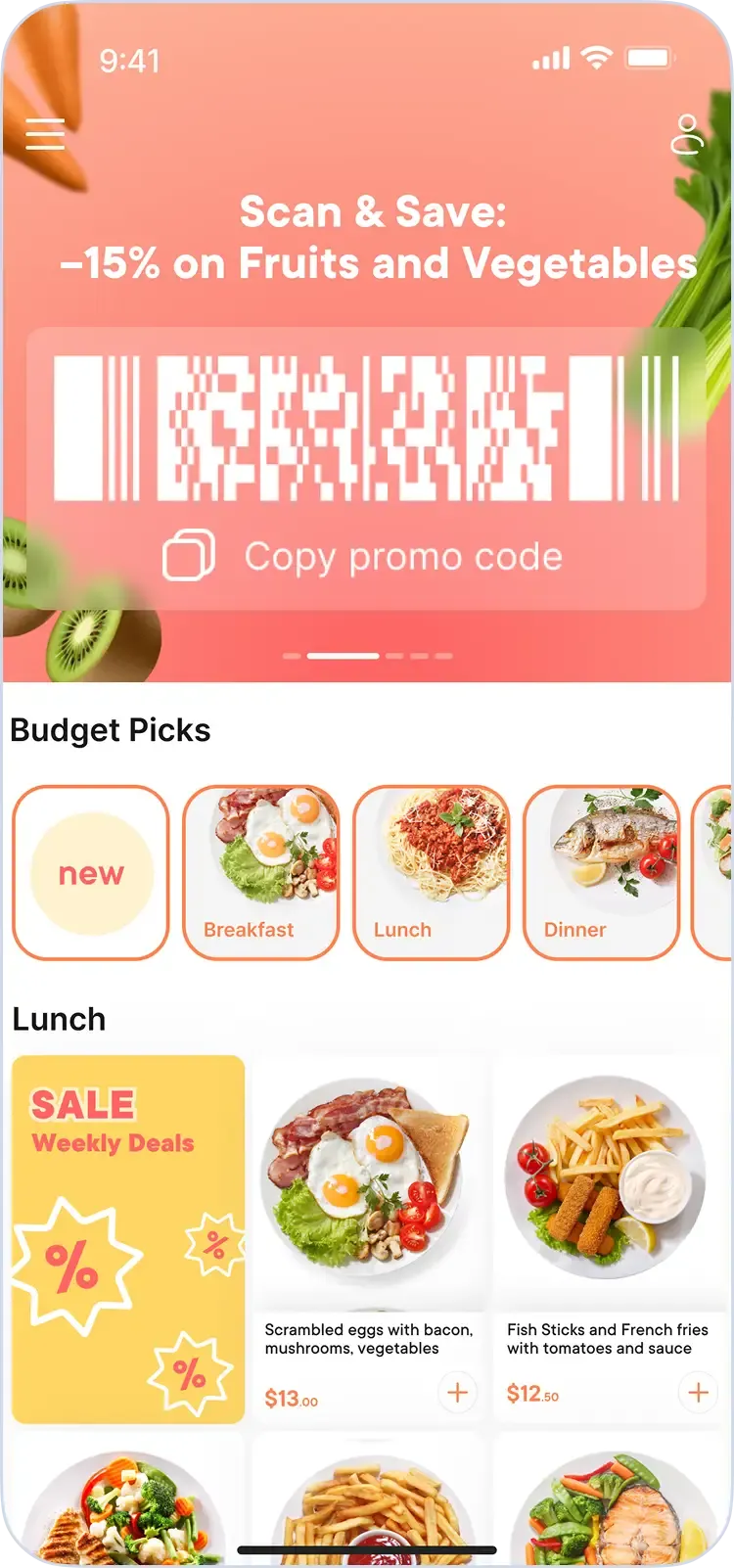Select the new Budget Picks tile
This screenshot has width=734, height=1568.
(91, 872)
